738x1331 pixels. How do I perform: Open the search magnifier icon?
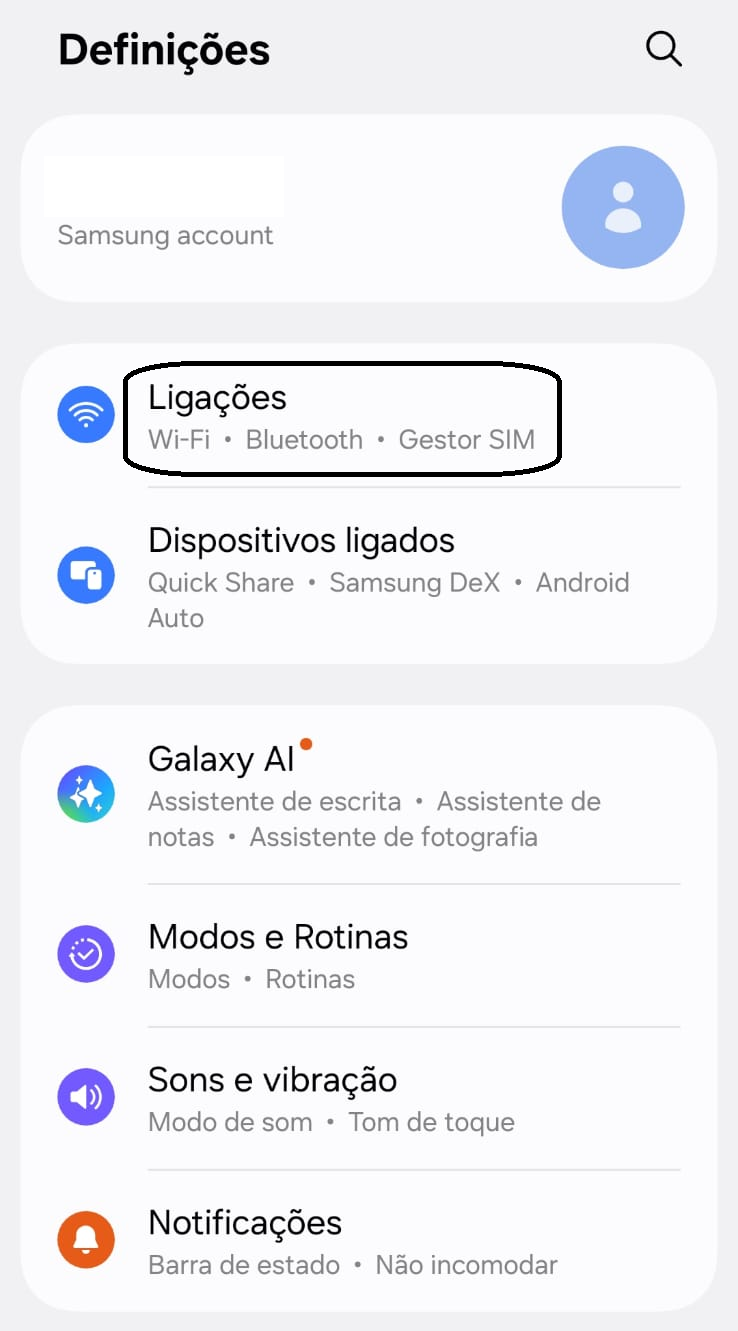pyautogui.click(x=663, y=48)
